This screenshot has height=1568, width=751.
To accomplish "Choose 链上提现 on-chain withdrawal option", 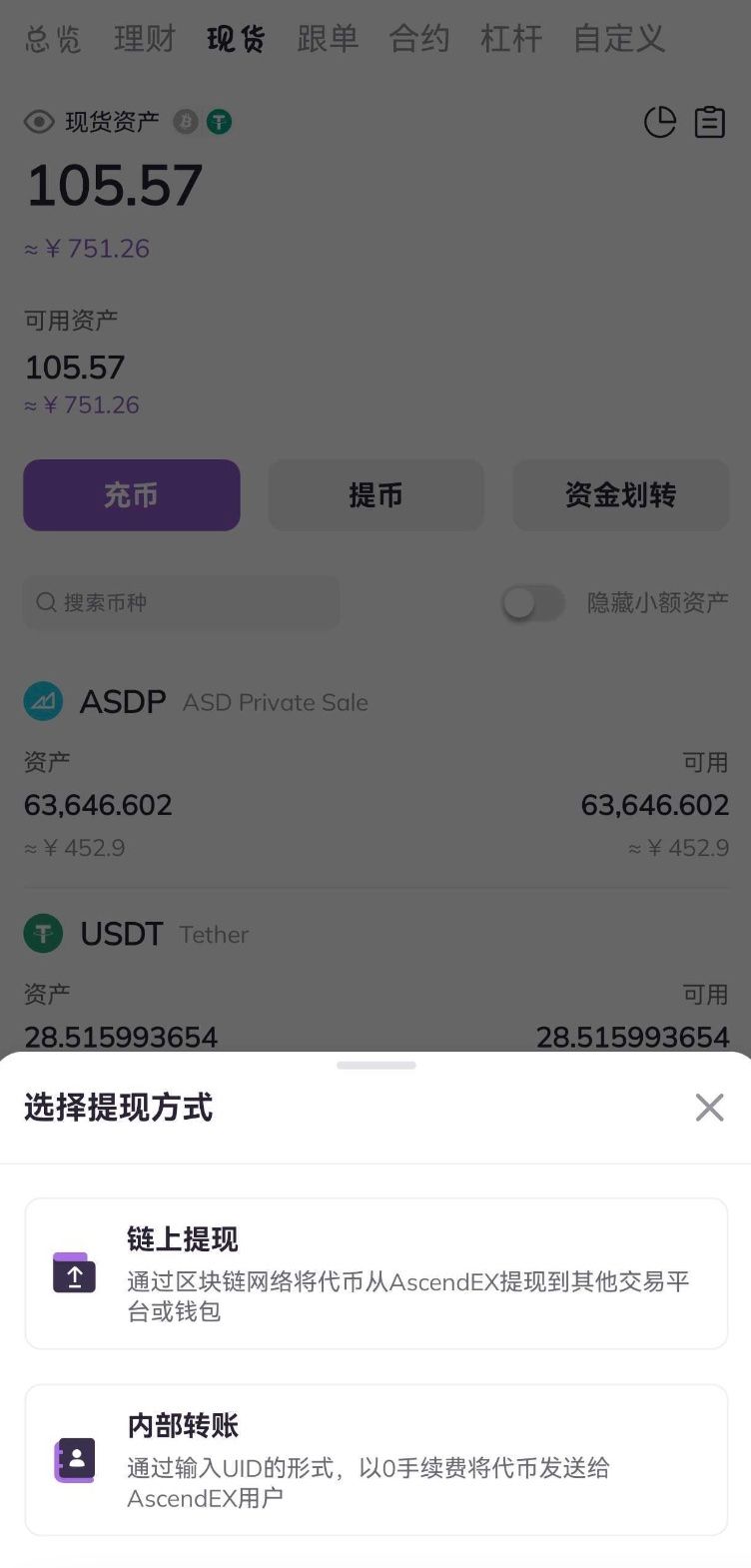I will [x=375, y=1273].
